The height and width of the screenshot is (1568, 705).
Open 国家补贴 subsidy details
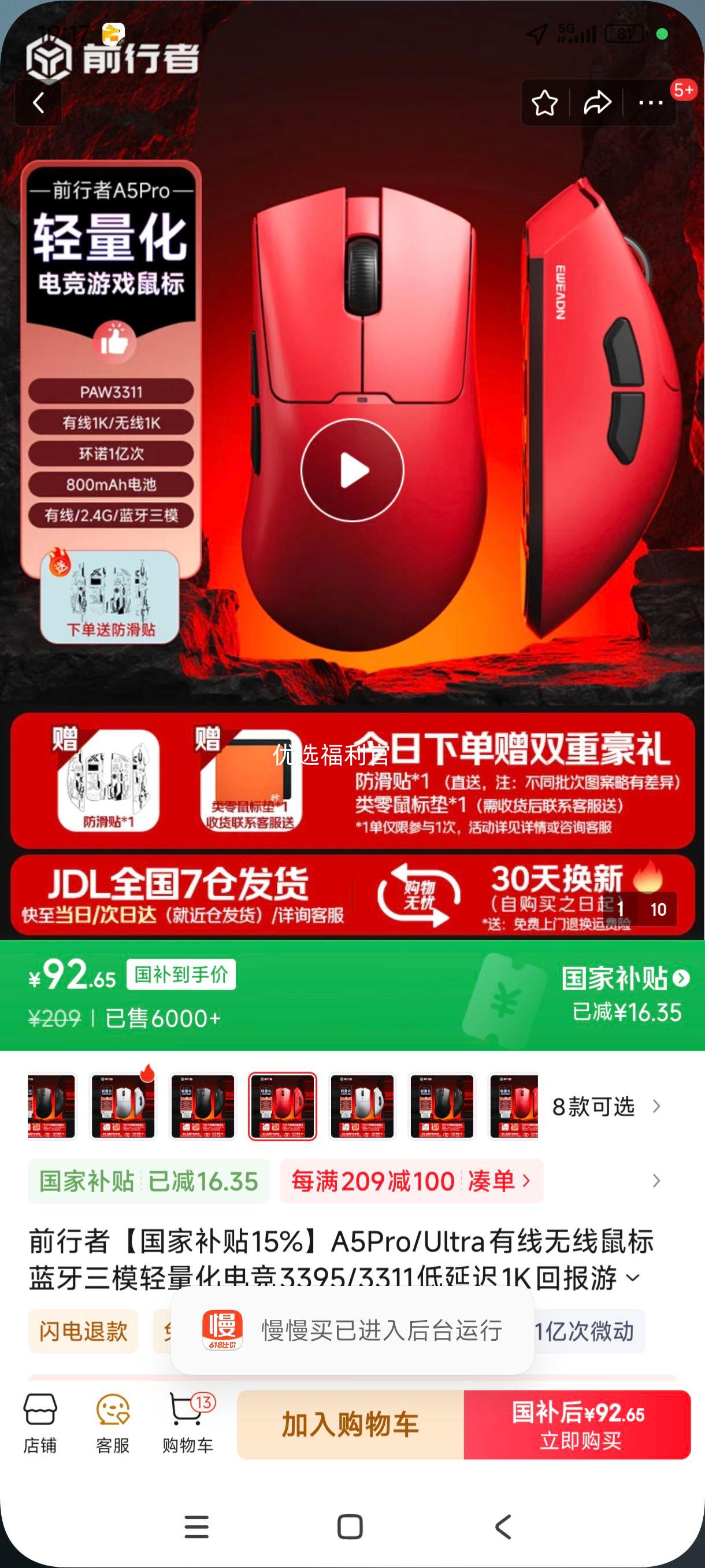click(625, 979)
